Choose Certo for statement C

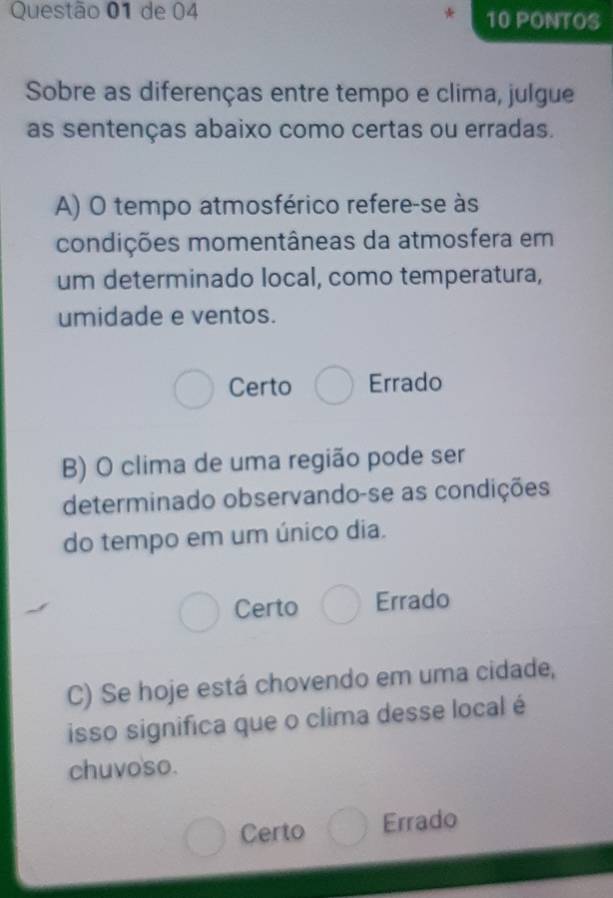click(207, 834)
